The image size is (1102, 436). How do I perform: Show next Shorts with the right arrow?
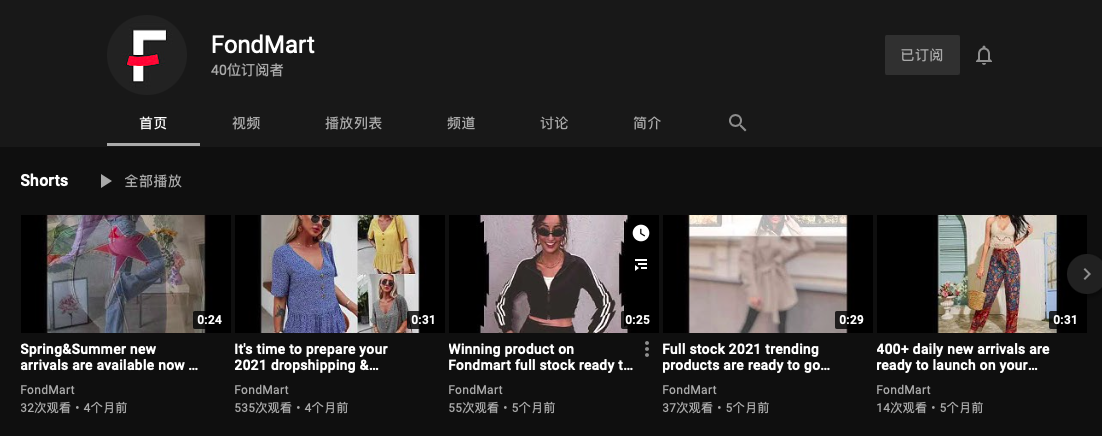[x=1087, y=274]
